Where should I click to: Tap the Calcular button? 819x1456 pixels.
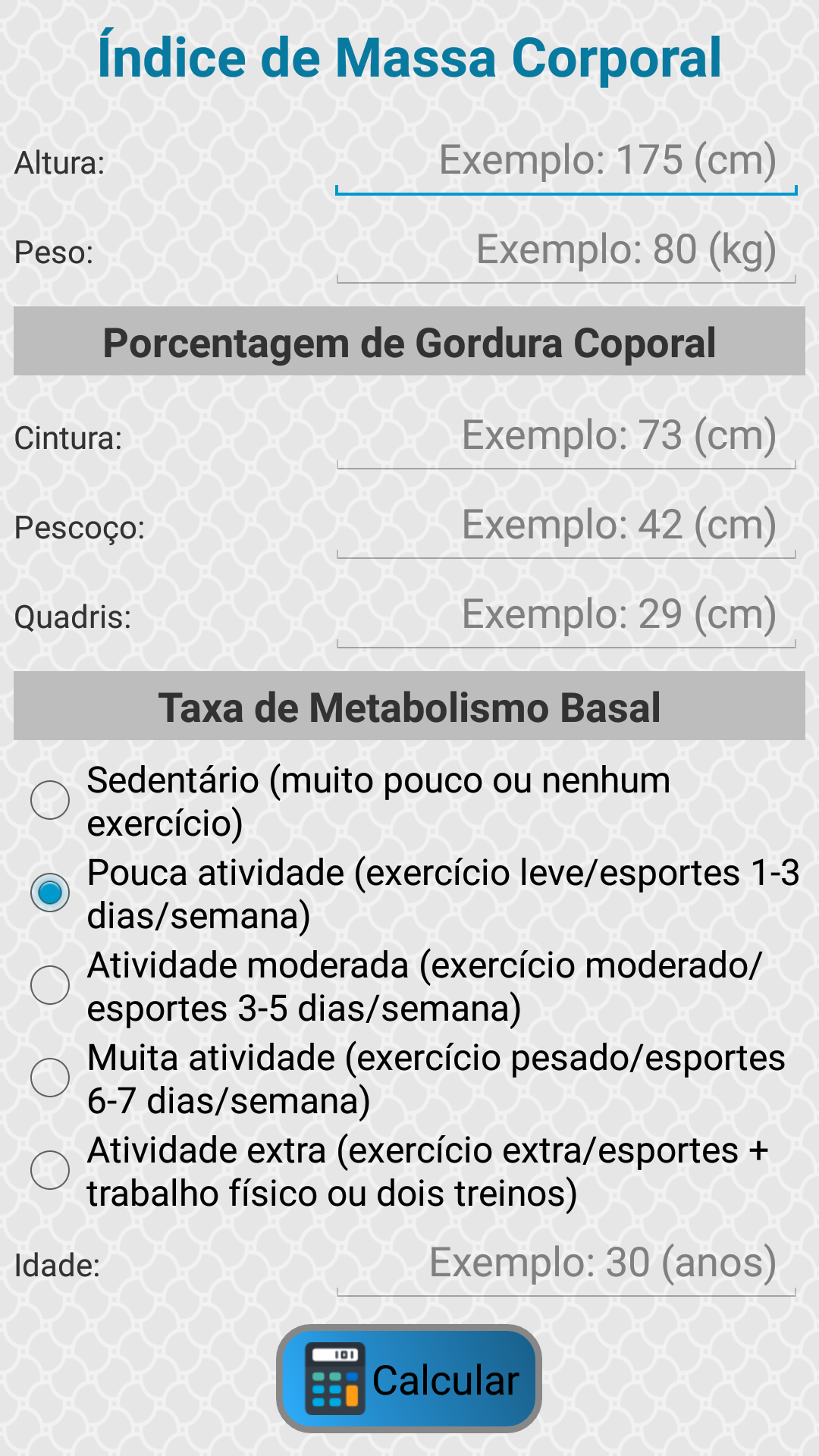pos(409,1379)
